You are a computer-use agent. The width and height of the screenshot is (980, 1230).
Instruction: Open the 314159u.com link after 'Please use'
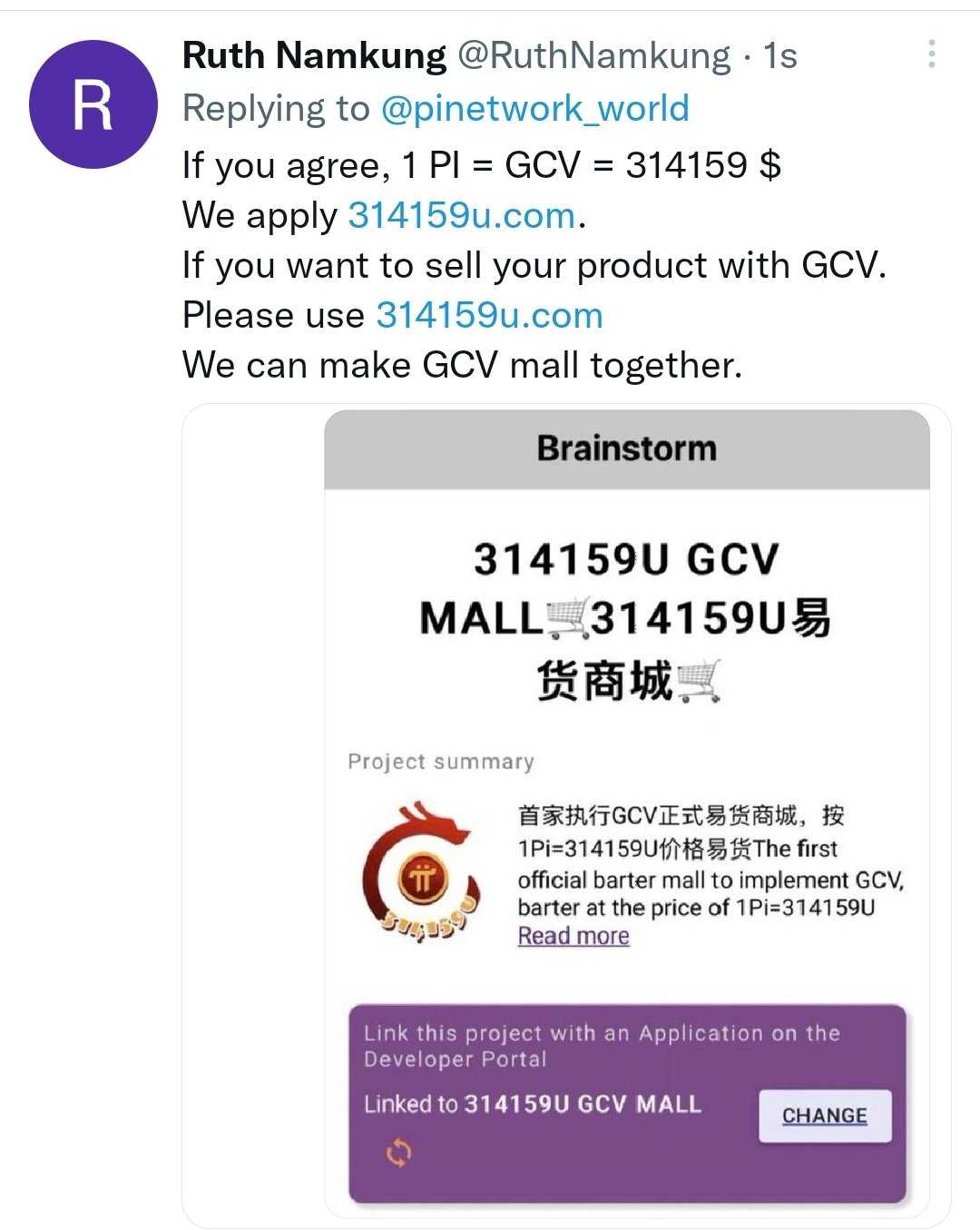pos(489,315)
